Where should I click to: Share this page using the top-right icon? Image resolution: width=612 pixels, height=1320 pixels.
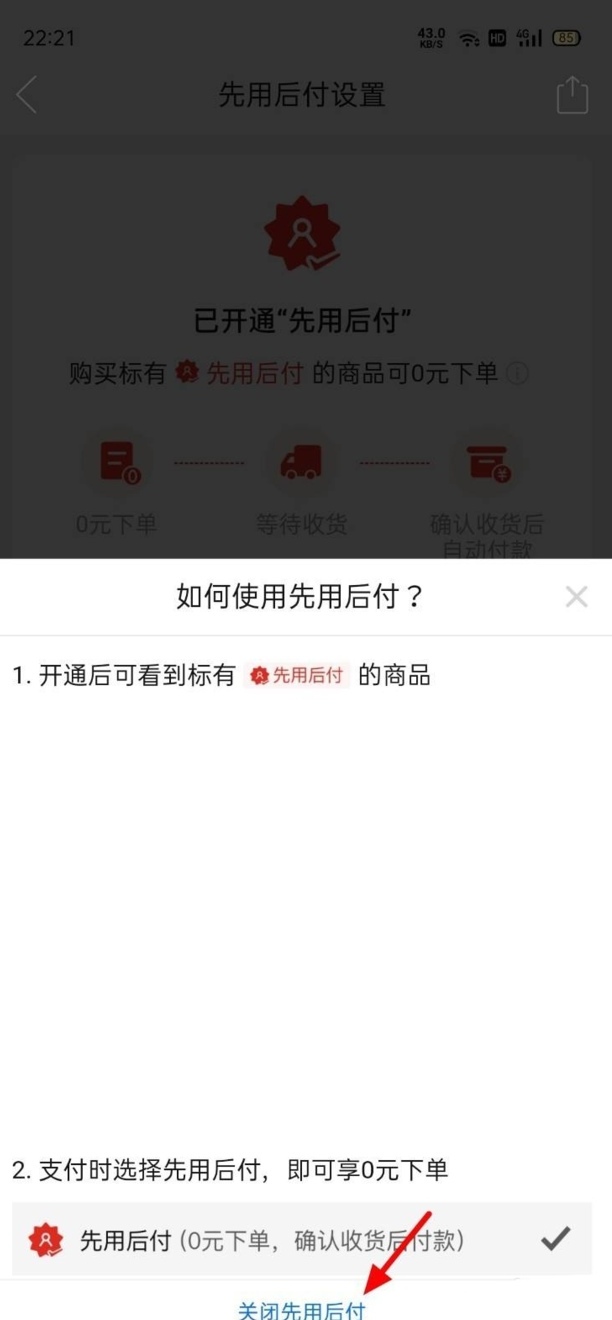(x=572, y=95)
